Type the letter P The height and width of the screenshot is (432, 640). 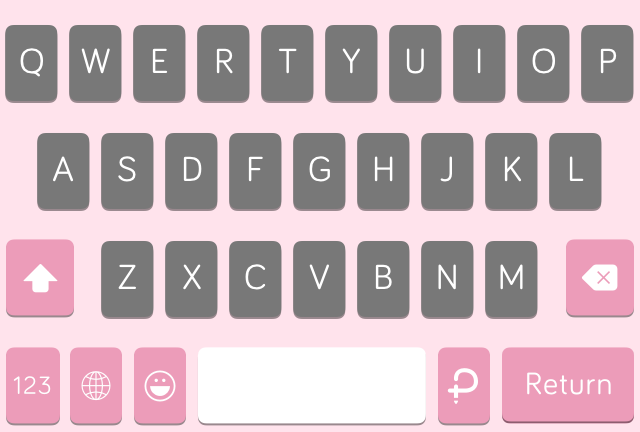pos(607,63)
